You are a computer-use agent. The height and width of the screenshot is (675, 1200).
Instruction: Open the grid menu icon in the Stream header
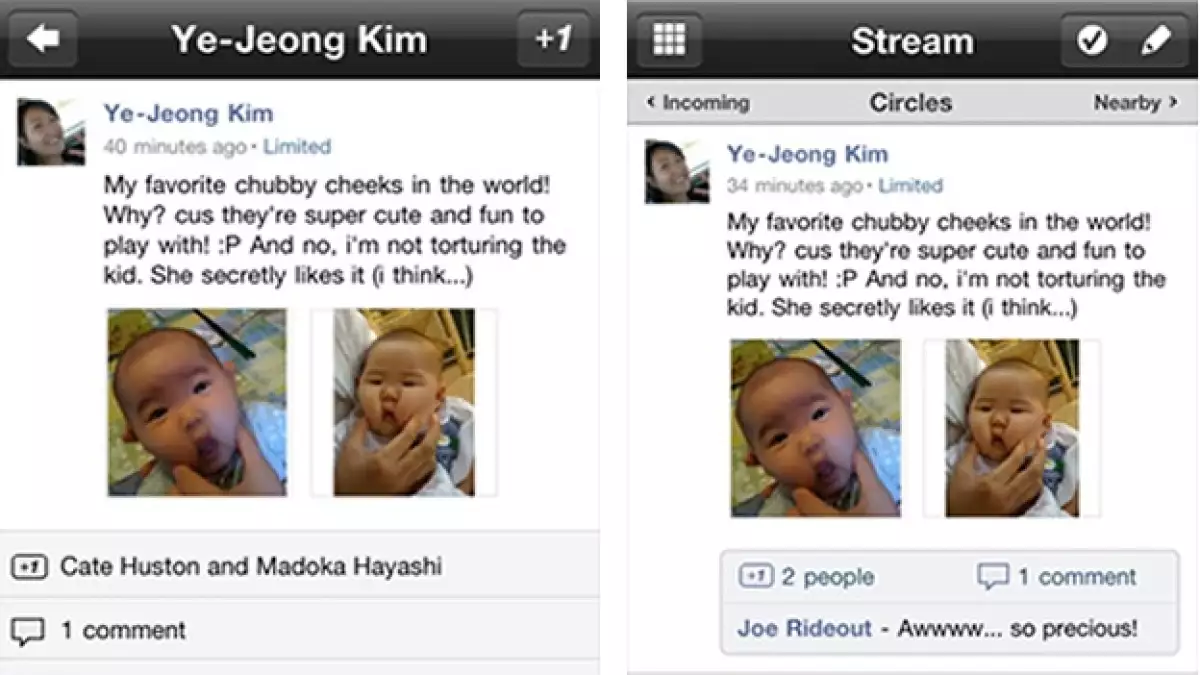pos(669,40)
